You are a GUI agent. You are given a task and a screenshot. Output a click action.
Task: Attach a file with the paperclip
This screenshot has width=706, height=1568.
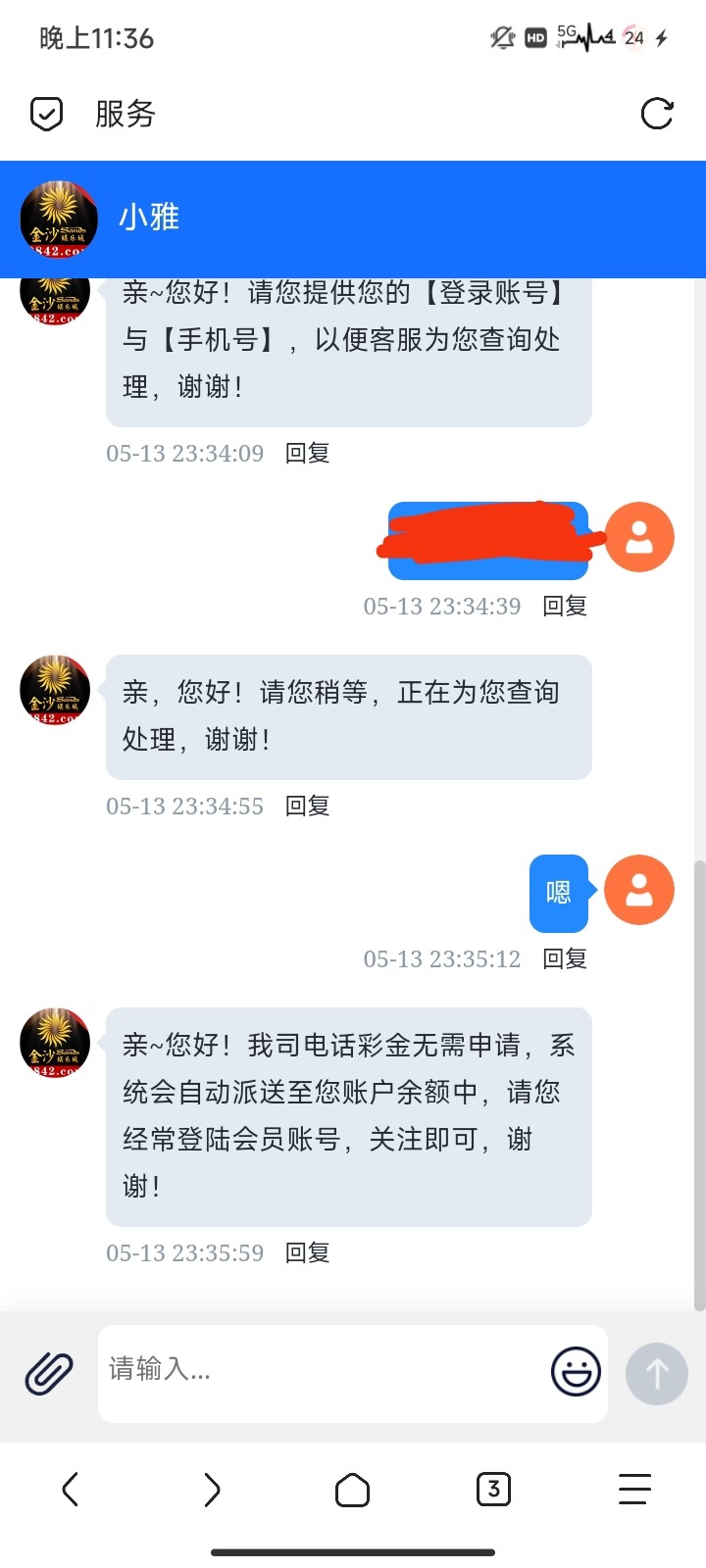click(49, 1373)
